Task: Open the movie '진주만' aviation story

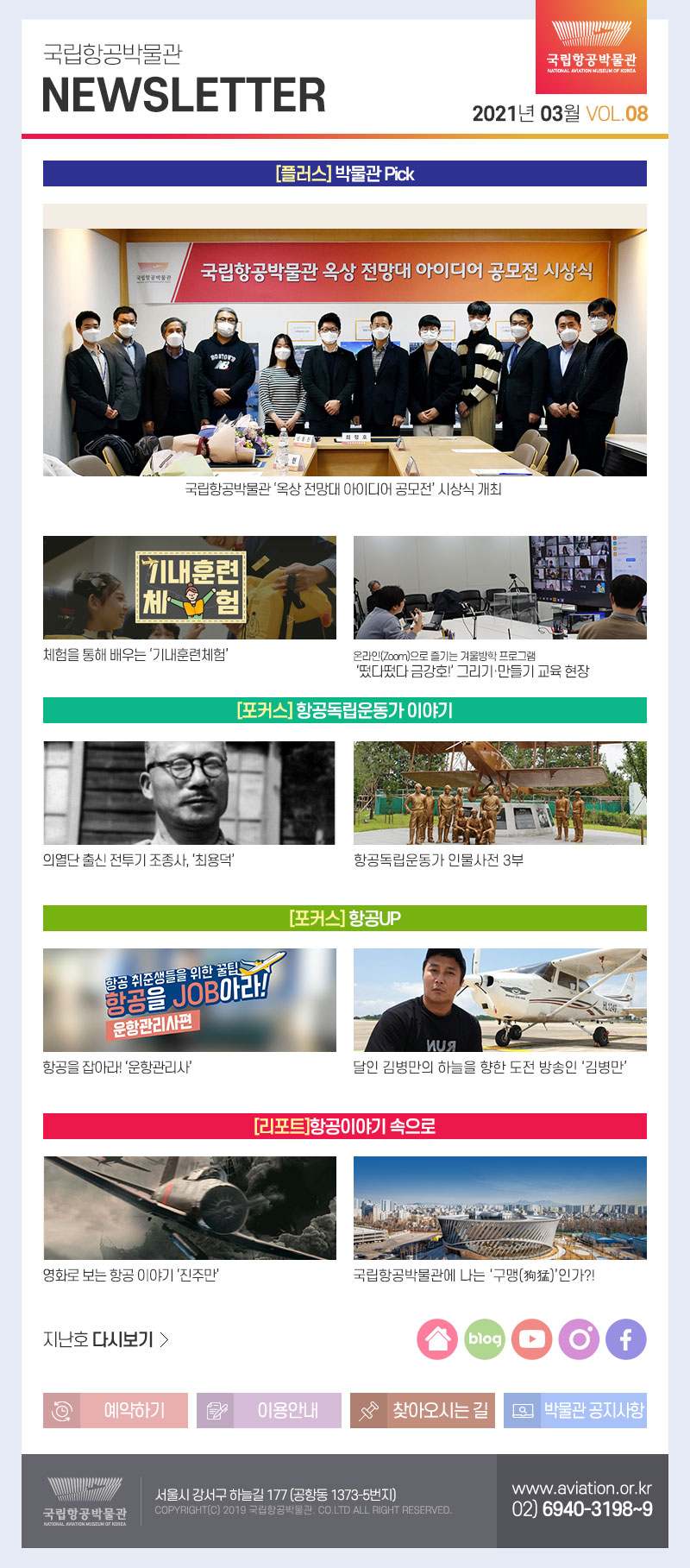Action: pos(190,1208)
